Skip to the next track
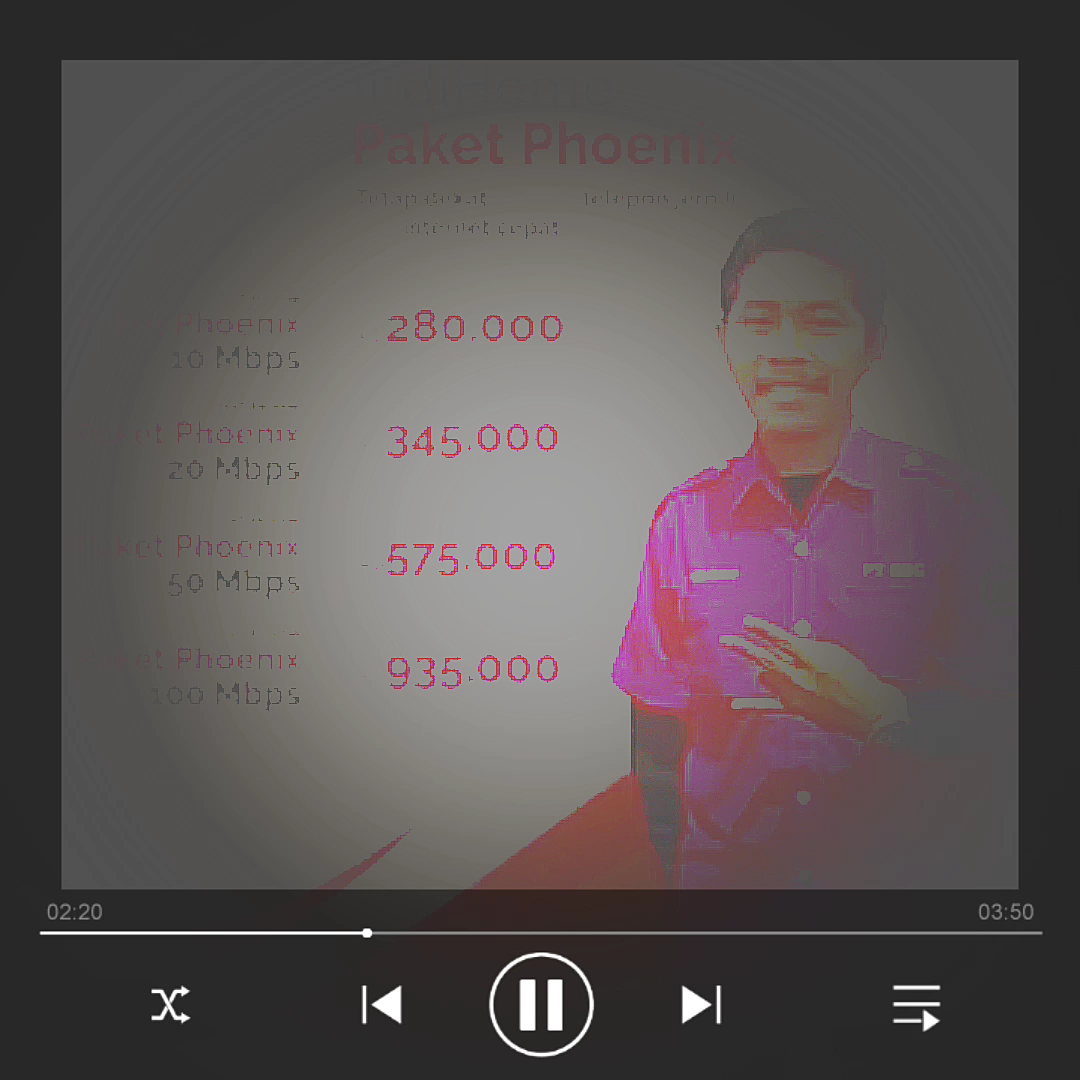Image resolution: width=1080 pixels, height=1080 pixels. 700,1004
